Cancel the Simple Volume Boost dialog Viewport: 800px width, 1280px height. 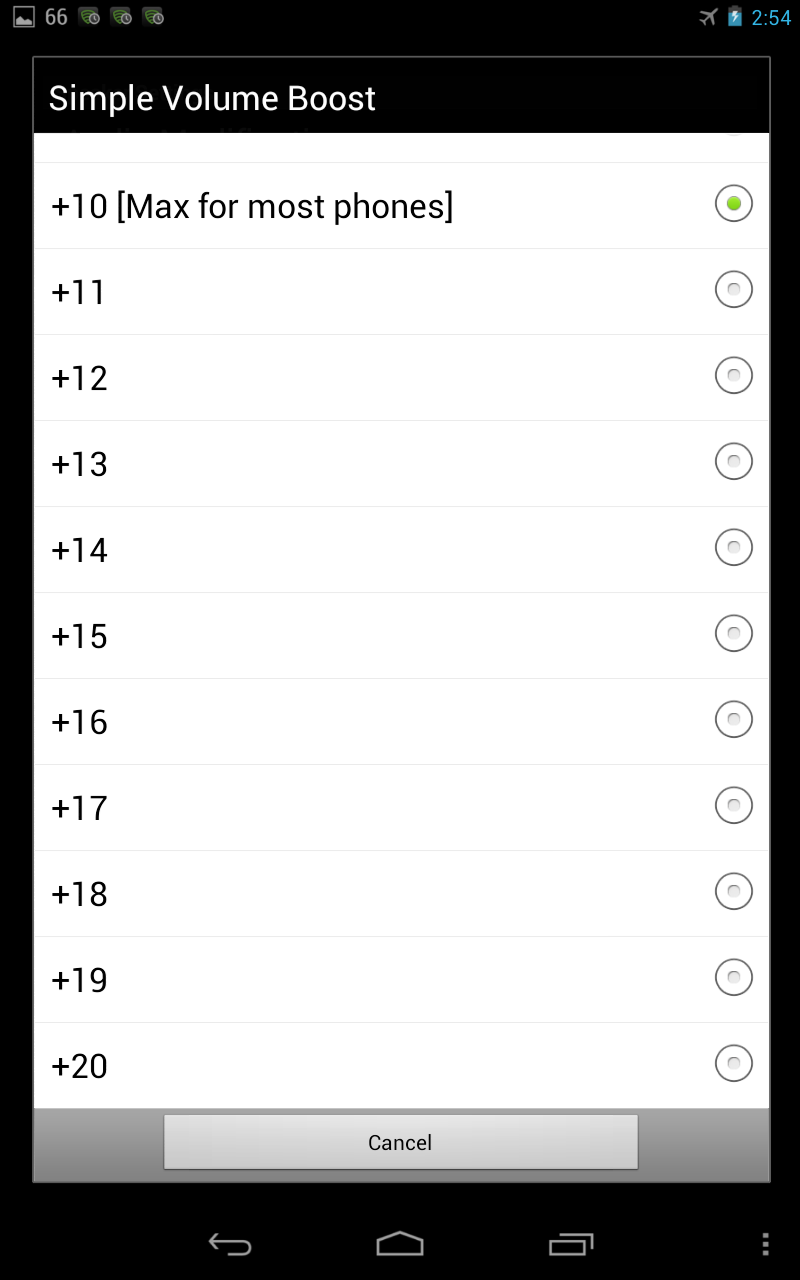400,1142
